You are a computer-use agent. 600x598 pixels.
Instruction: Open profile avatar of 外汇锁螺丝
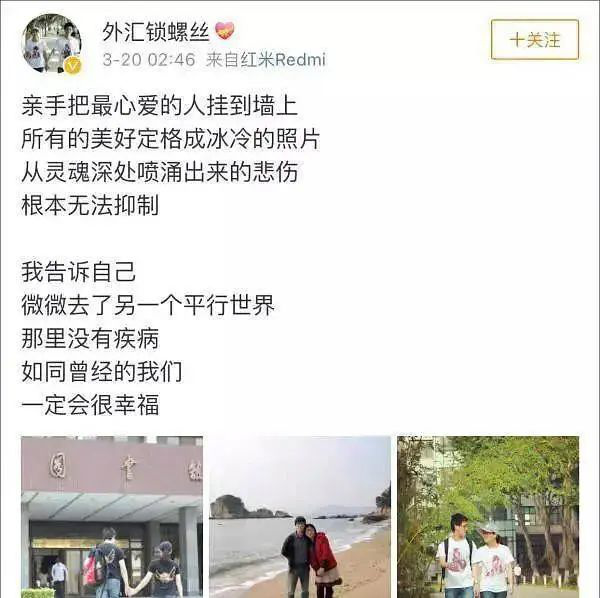click(x=51, y=43)
